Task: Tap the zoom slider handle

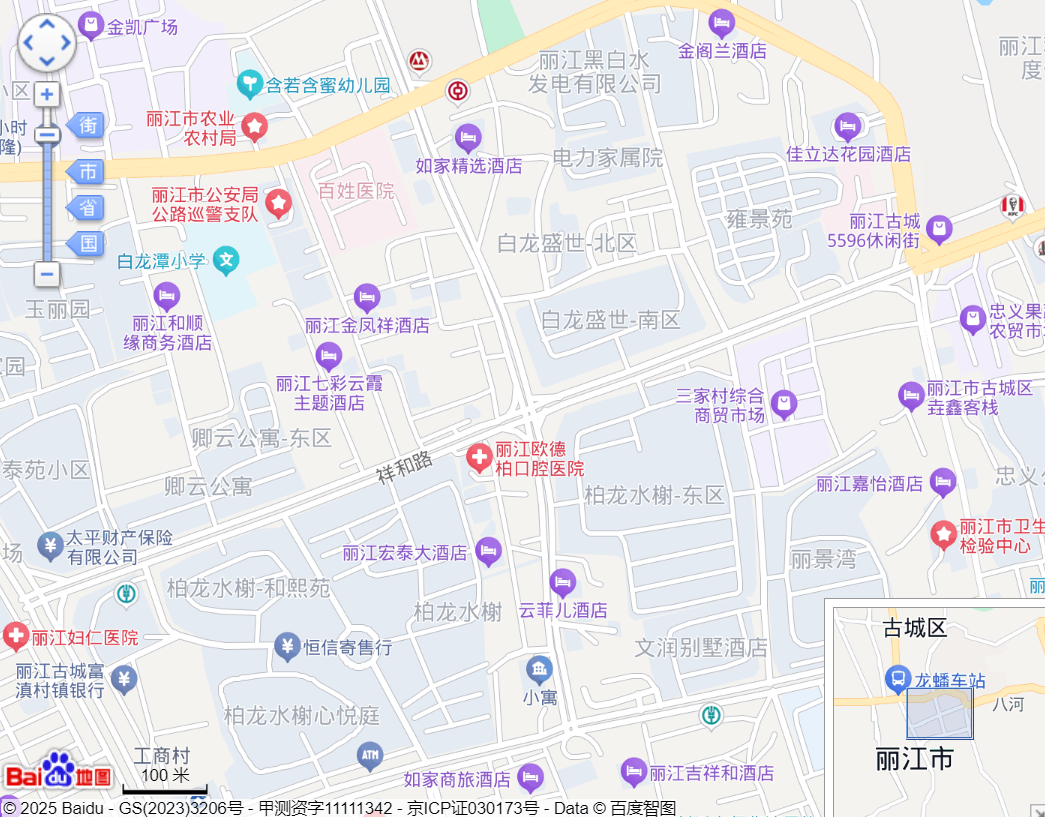Action: pos(47,135)
